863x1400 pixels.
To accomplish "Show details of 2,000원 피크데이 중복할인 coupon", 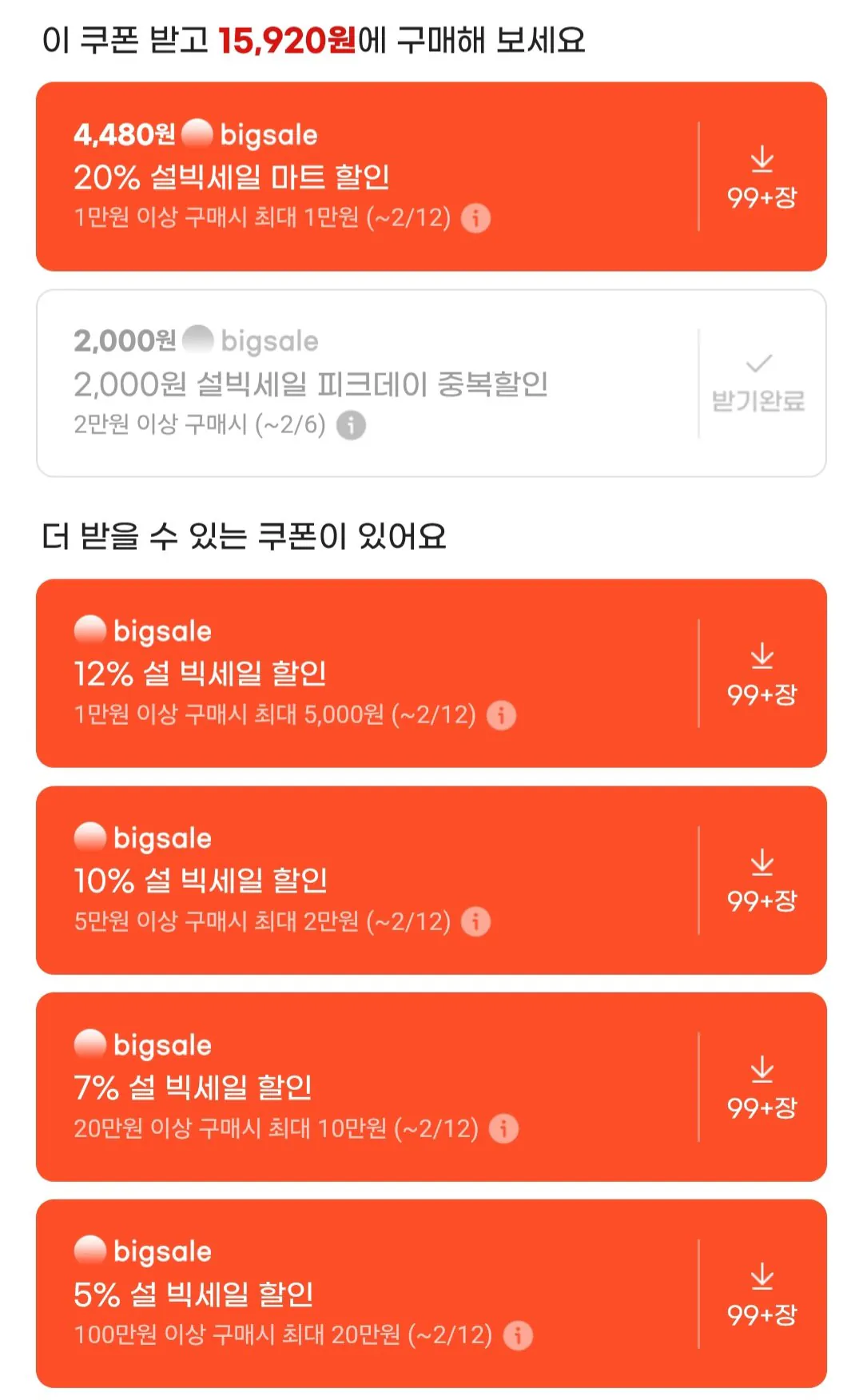I will (x=351, y=425).
